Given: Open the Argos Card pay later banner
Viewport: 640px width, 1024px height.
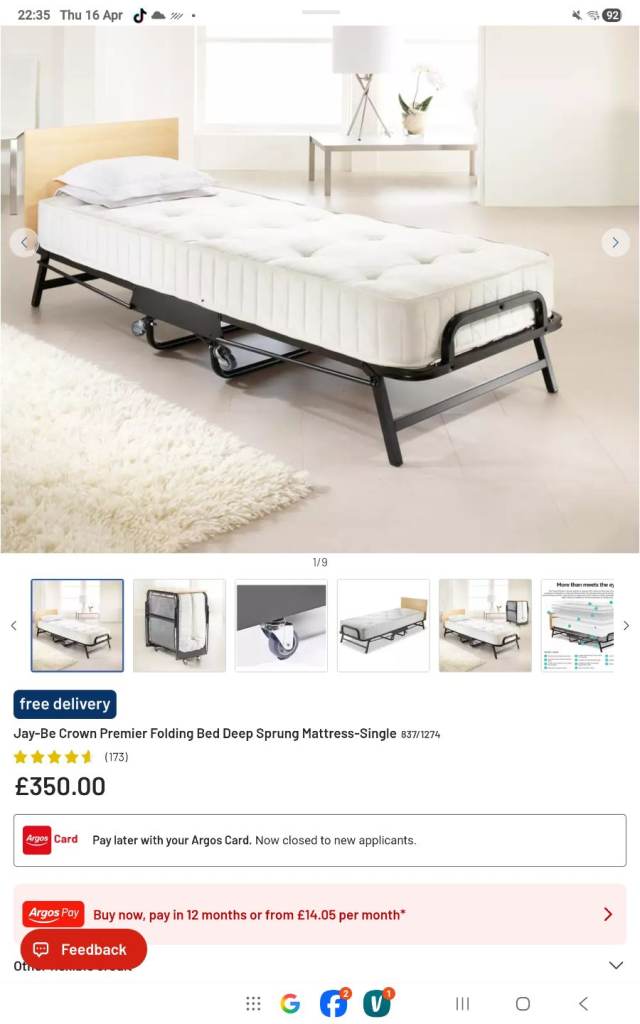Looking at the screenshot, I should pos(319,840).
